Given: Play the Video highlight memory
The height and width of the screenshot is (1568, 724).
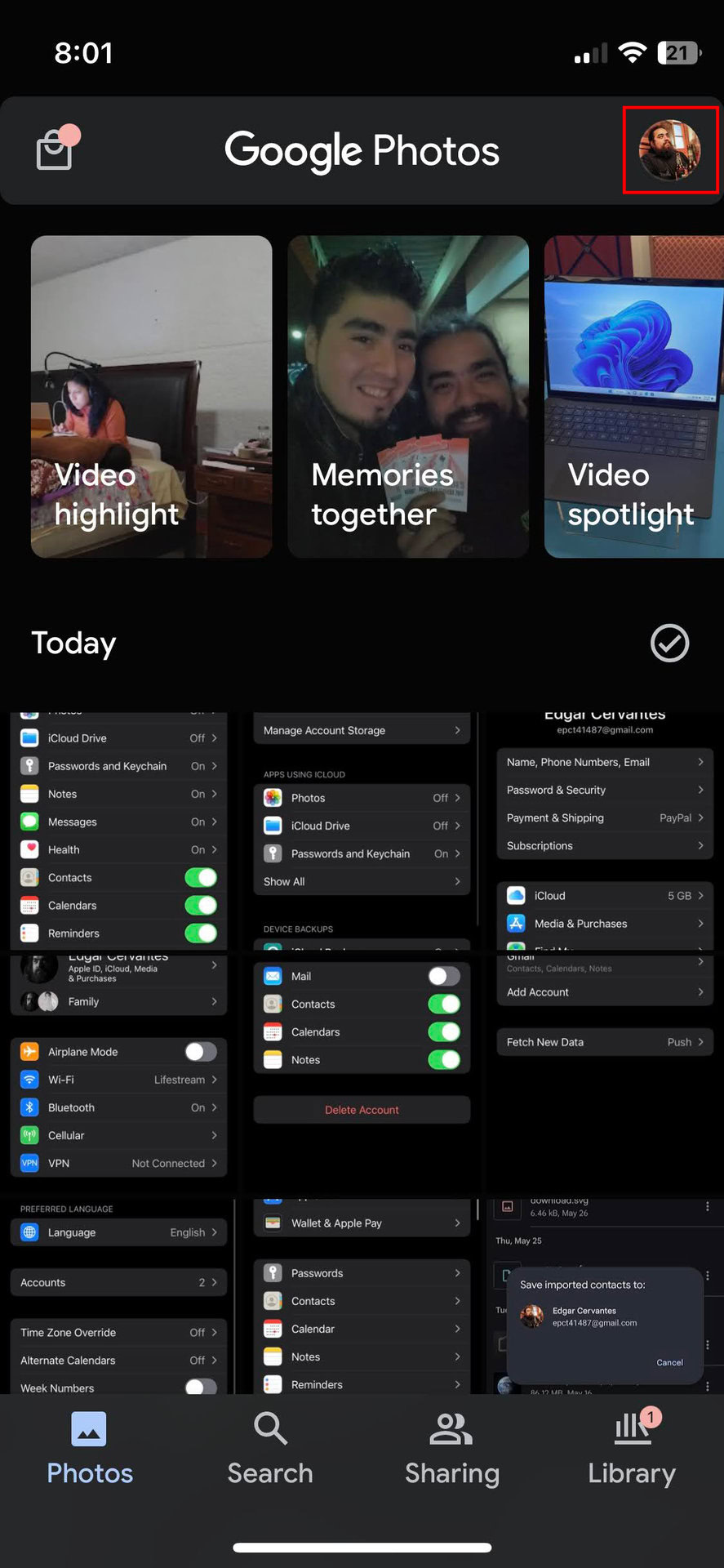Looking at the screenshot, I should click(x=151, y=396).
